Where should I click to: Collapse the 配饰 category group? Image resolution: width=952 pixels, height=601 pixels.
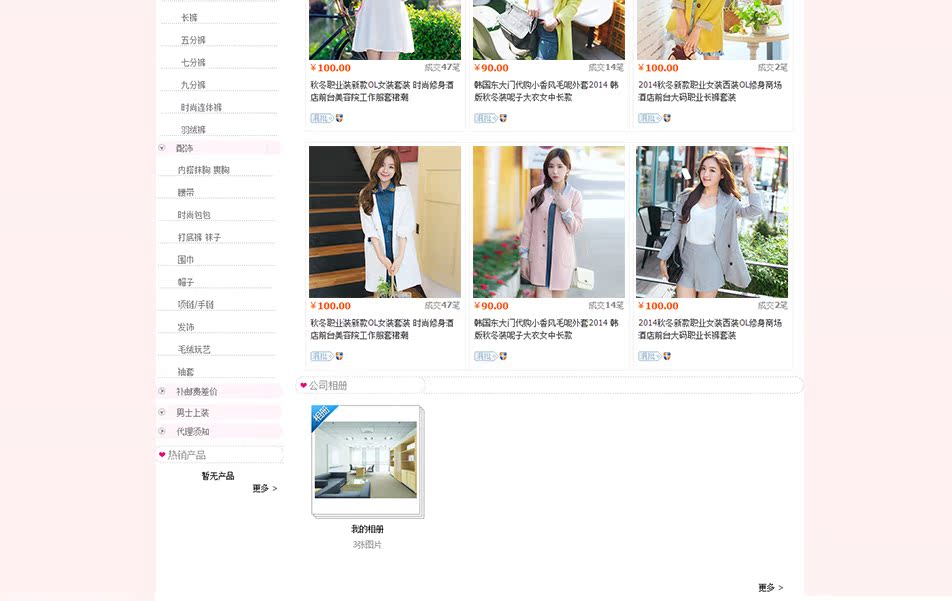[x=162, y=148]
